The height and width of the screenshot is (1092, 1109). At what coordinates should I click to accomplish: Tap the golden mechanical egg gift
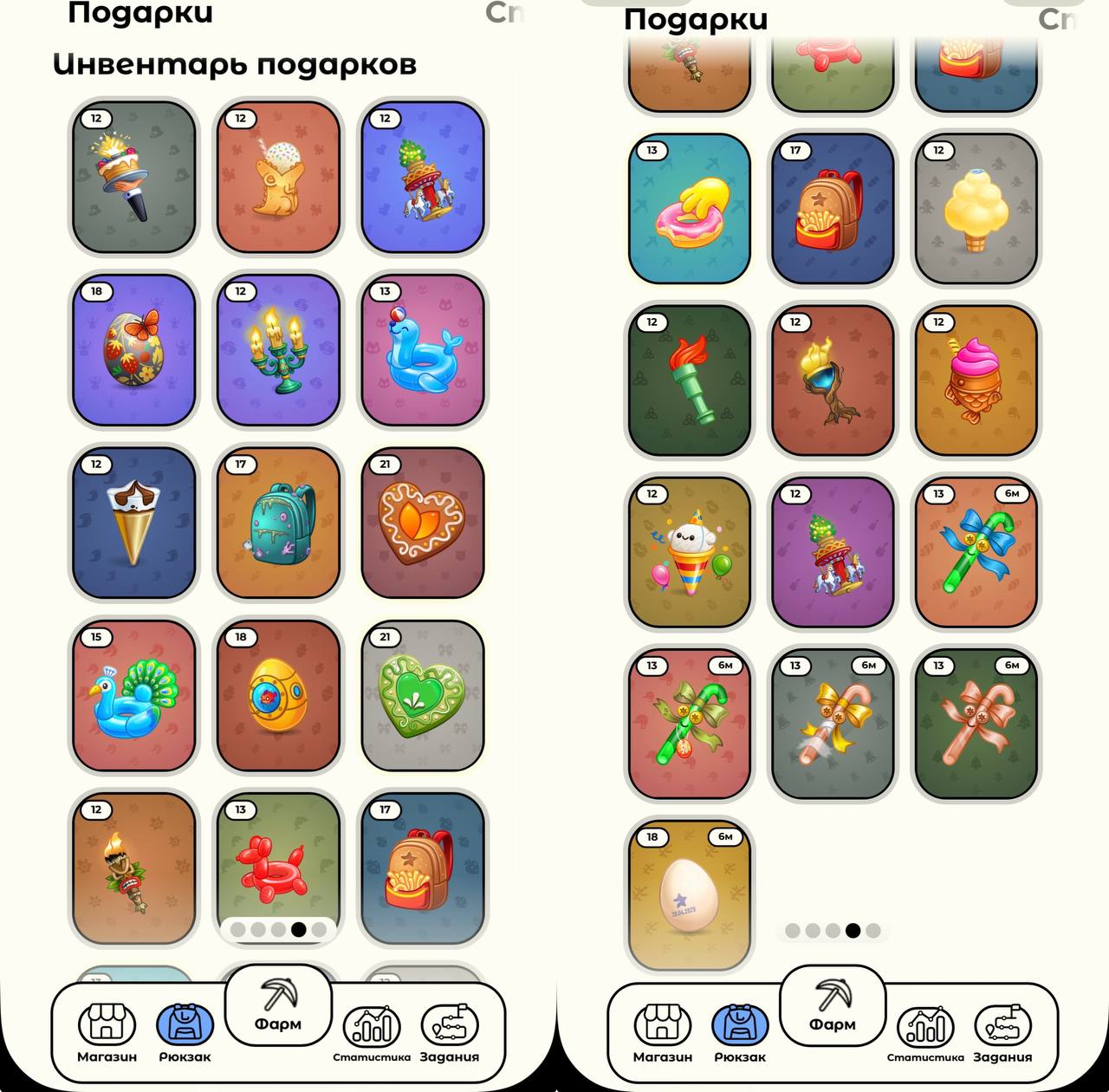click(x=277, y=695)
